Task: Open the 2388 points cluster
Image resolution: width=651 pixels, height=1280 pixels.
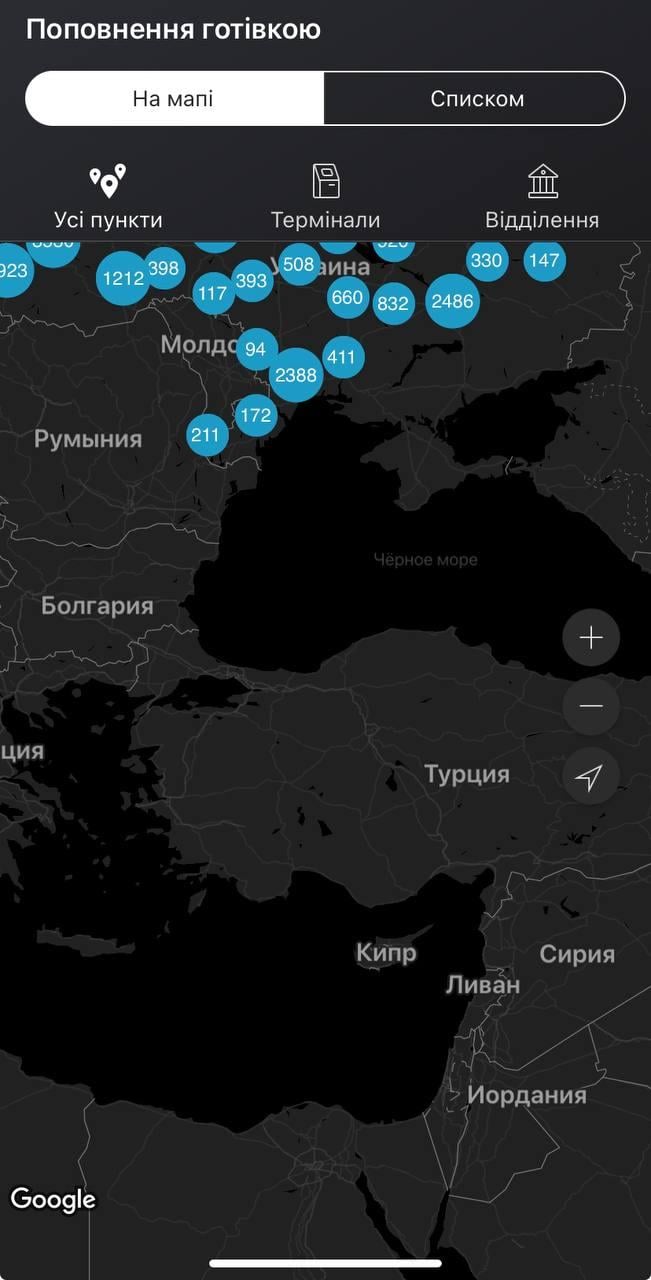Action: coord(296,376)
